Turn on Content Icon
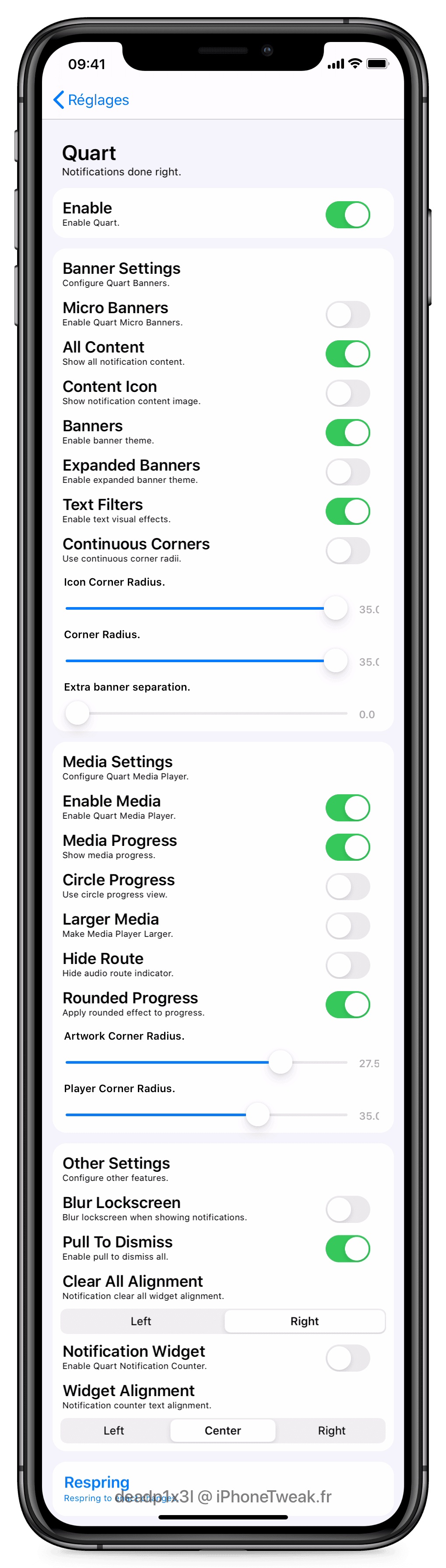This screenshot has height=1568, width=446. pyautogui.click(x=347, y=393)
